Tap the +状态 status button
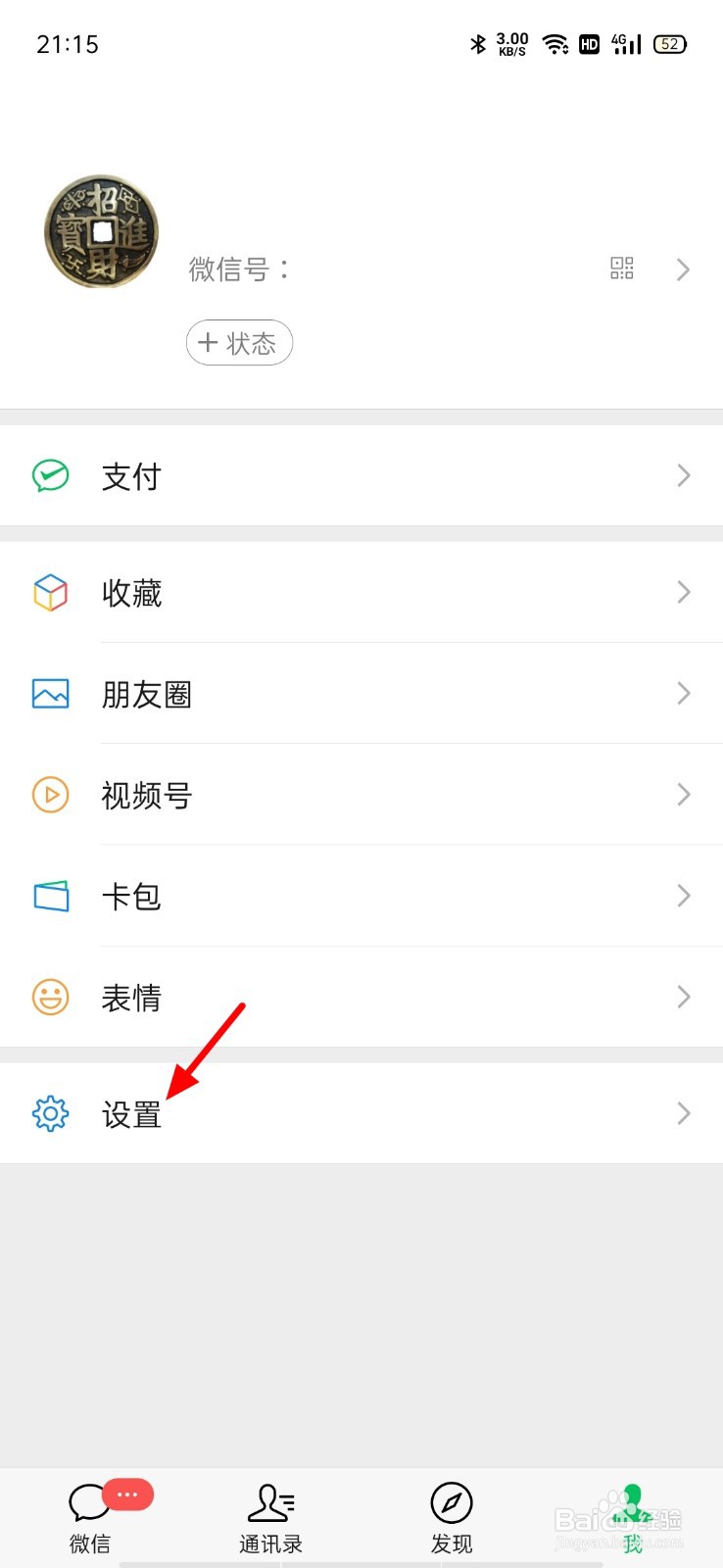 point(239,343)
